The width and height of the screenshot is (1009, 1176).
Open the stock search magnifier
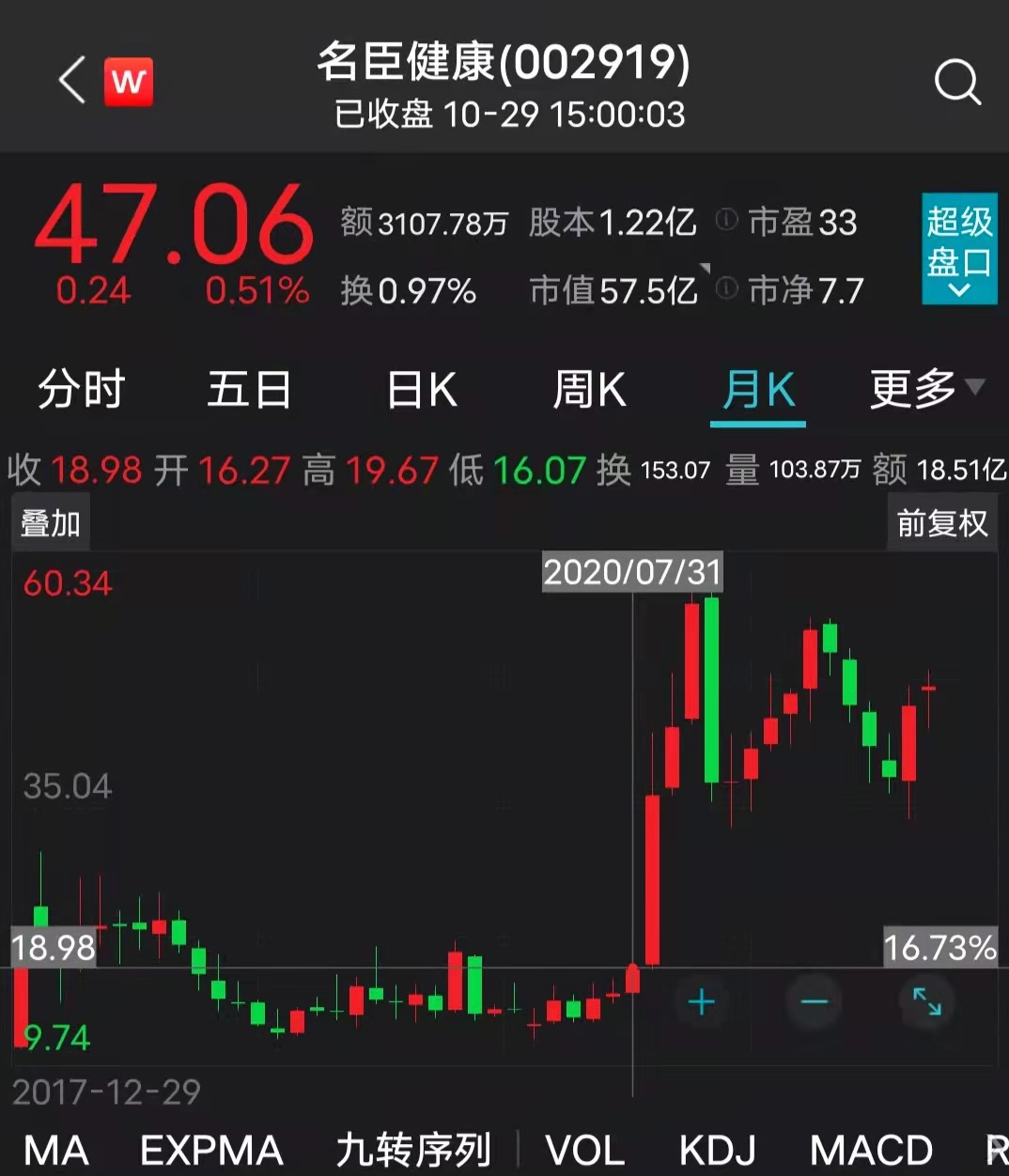click(x=957, y=83)
